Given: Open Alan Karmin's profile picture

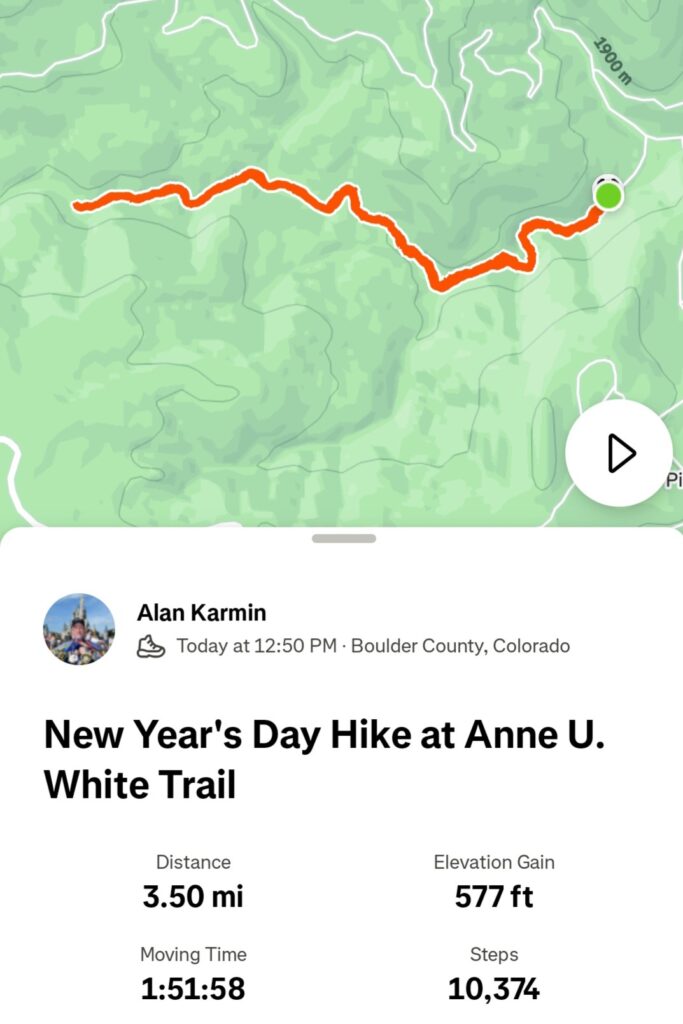Looking at the screenshot, I should click(78, 629).
